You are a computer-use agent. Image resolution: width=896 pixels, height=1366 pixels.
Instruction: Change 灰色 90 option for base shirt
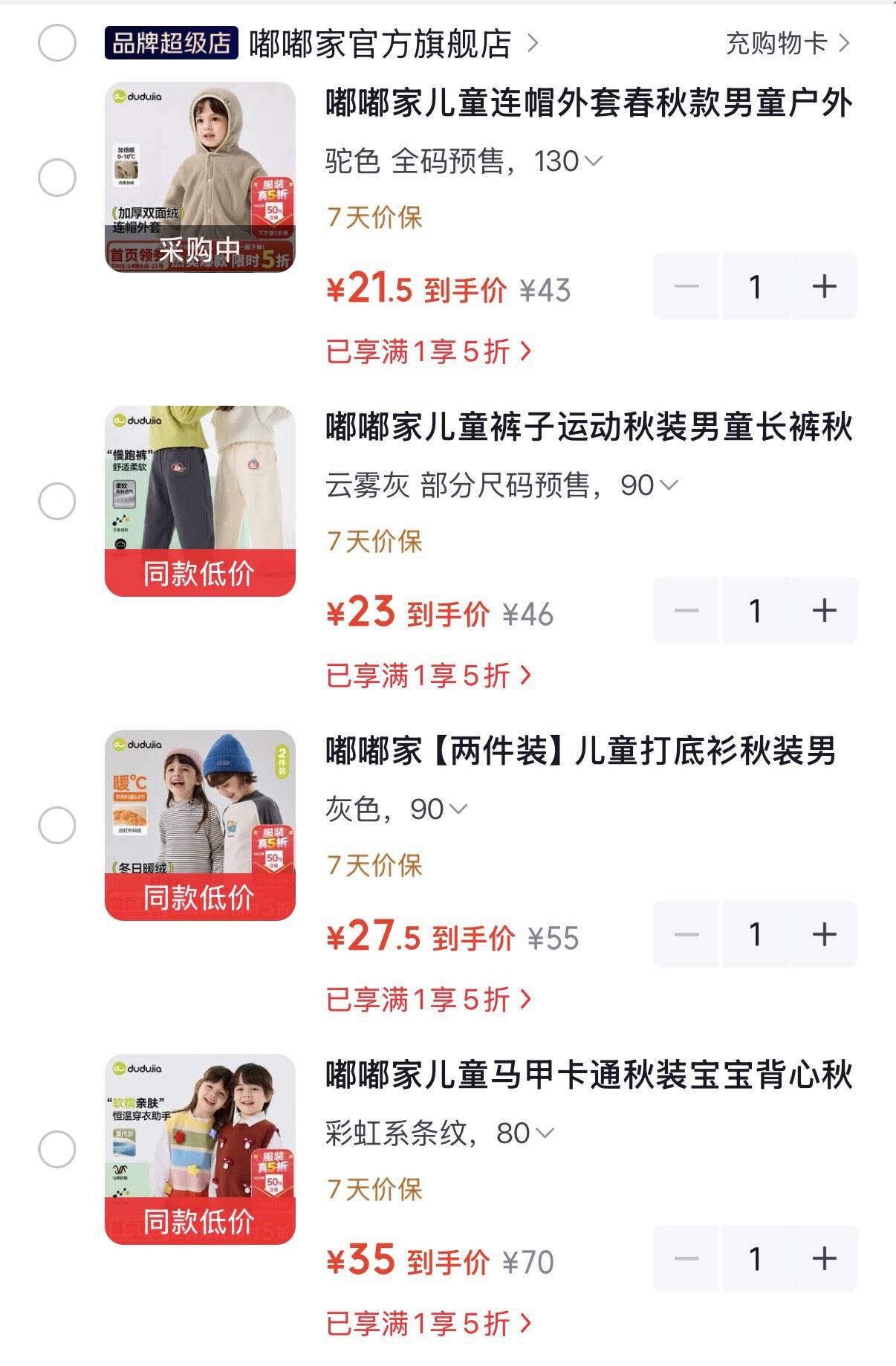point(397,809)
